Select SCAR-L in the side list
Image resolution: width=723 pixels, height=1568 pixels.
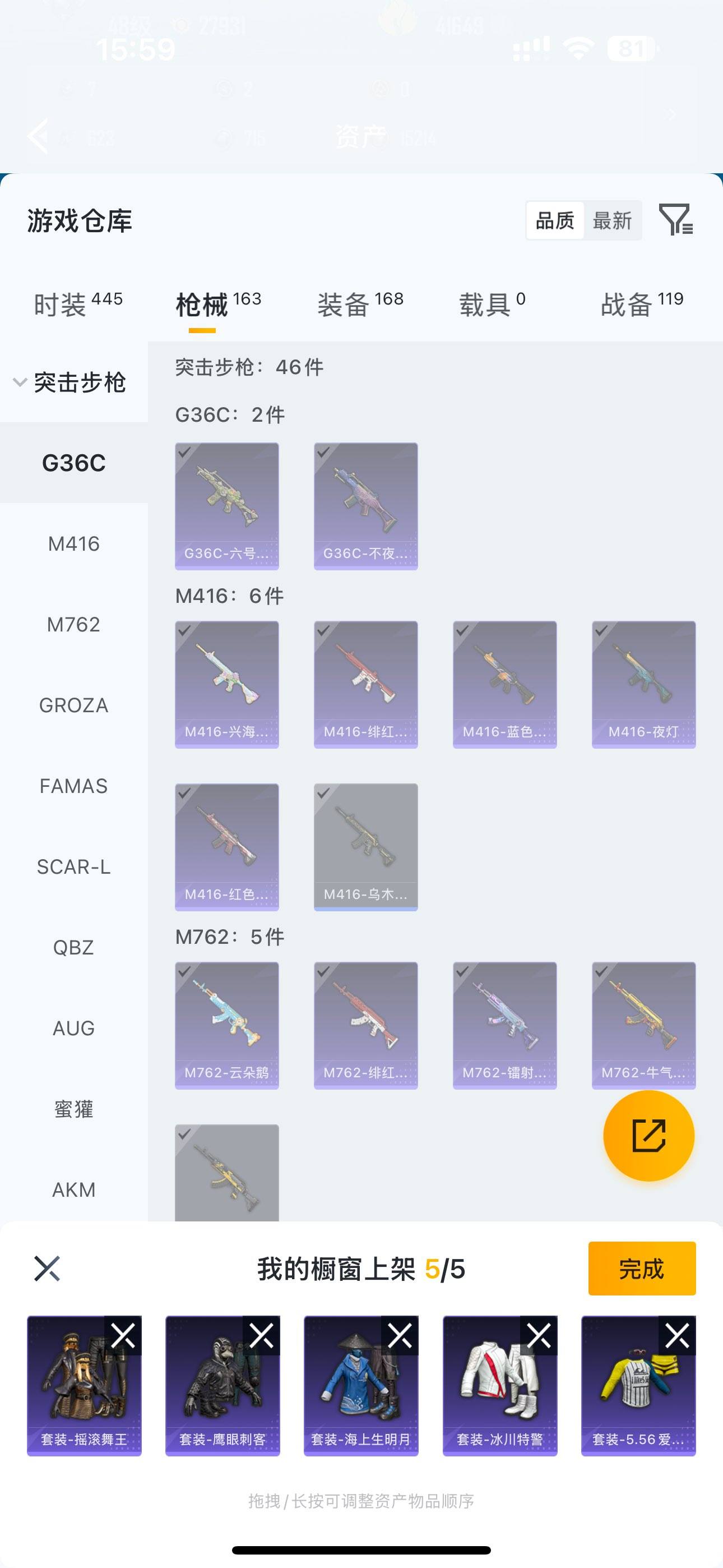pos(73,867)
